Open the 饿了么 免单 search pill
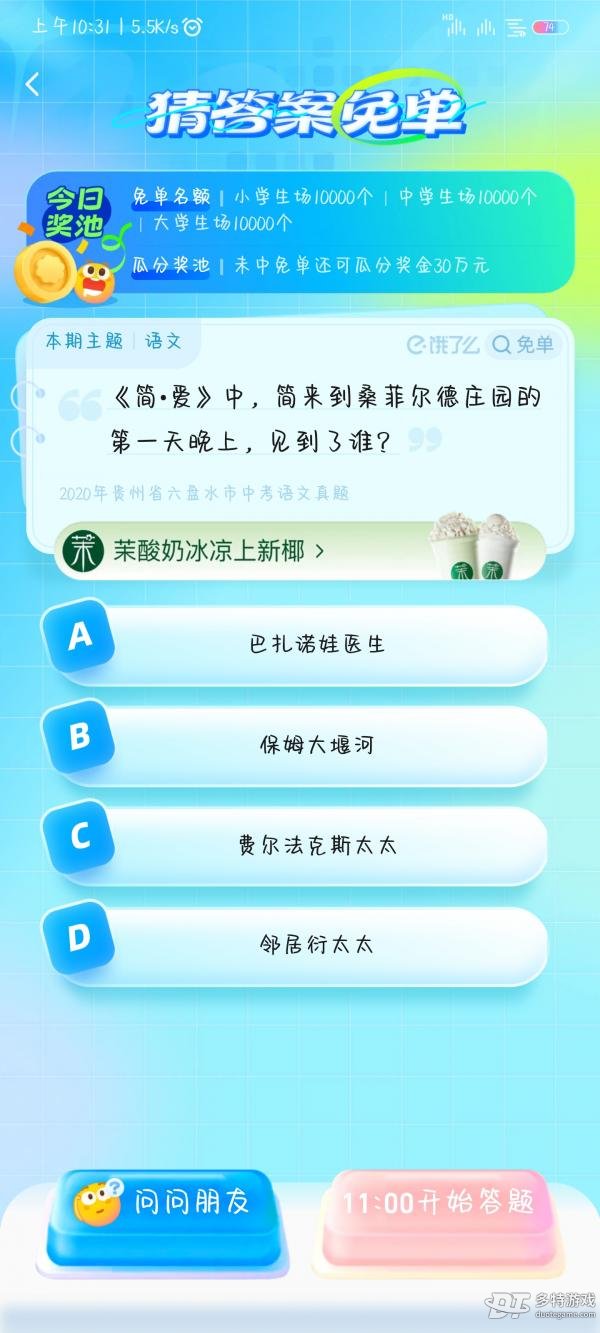This screenshot has width=600, height=1333. (x=523, y=345)
